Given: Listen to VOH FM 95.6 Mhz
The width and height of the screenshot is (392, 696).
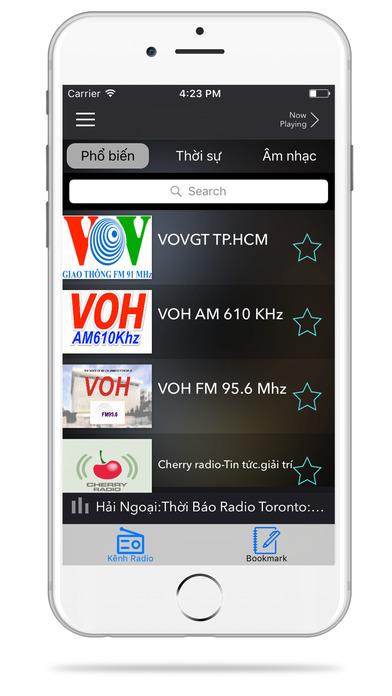Looking at the screenshot, I should (x=198, y=396).
